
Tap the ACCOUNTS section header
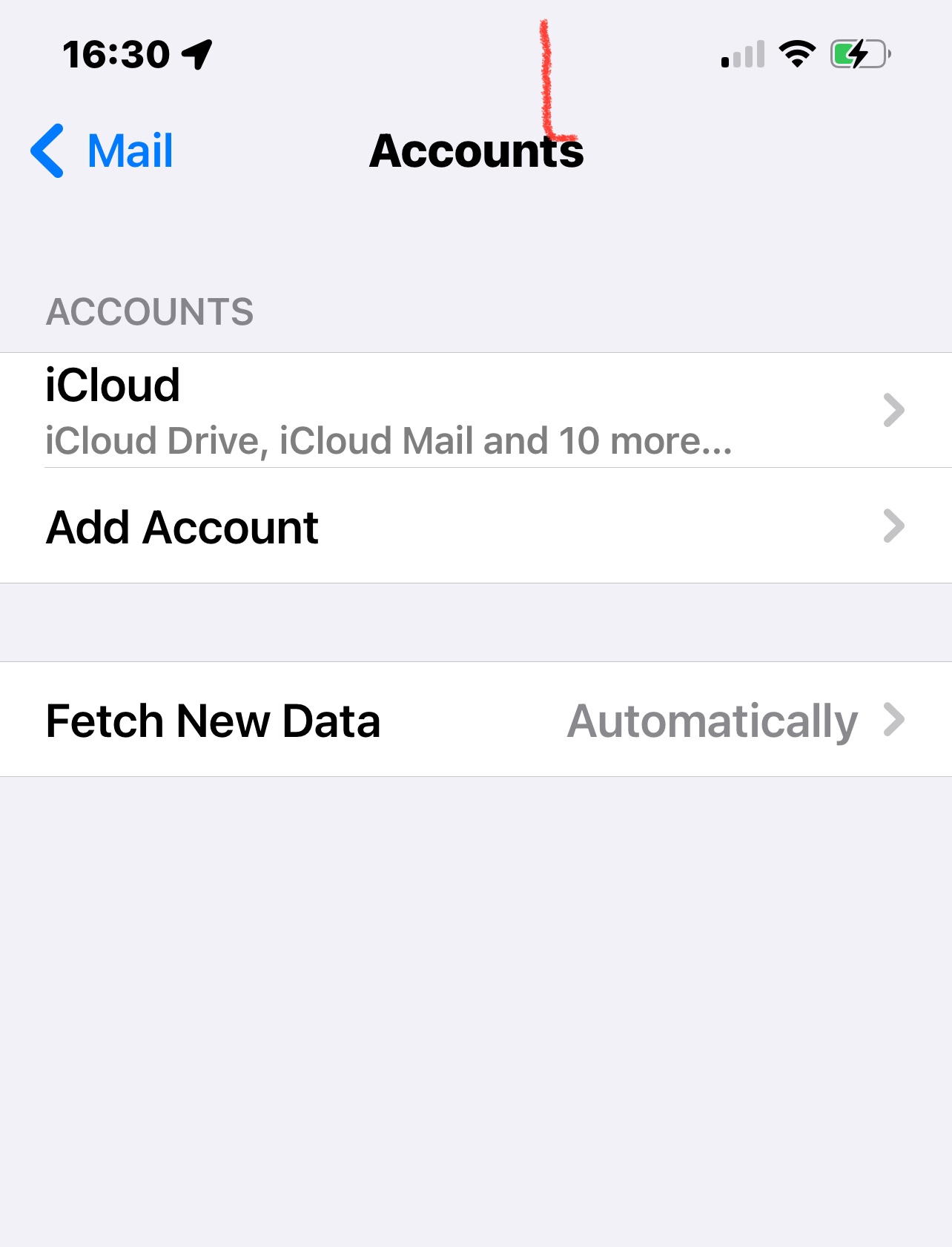149,311
